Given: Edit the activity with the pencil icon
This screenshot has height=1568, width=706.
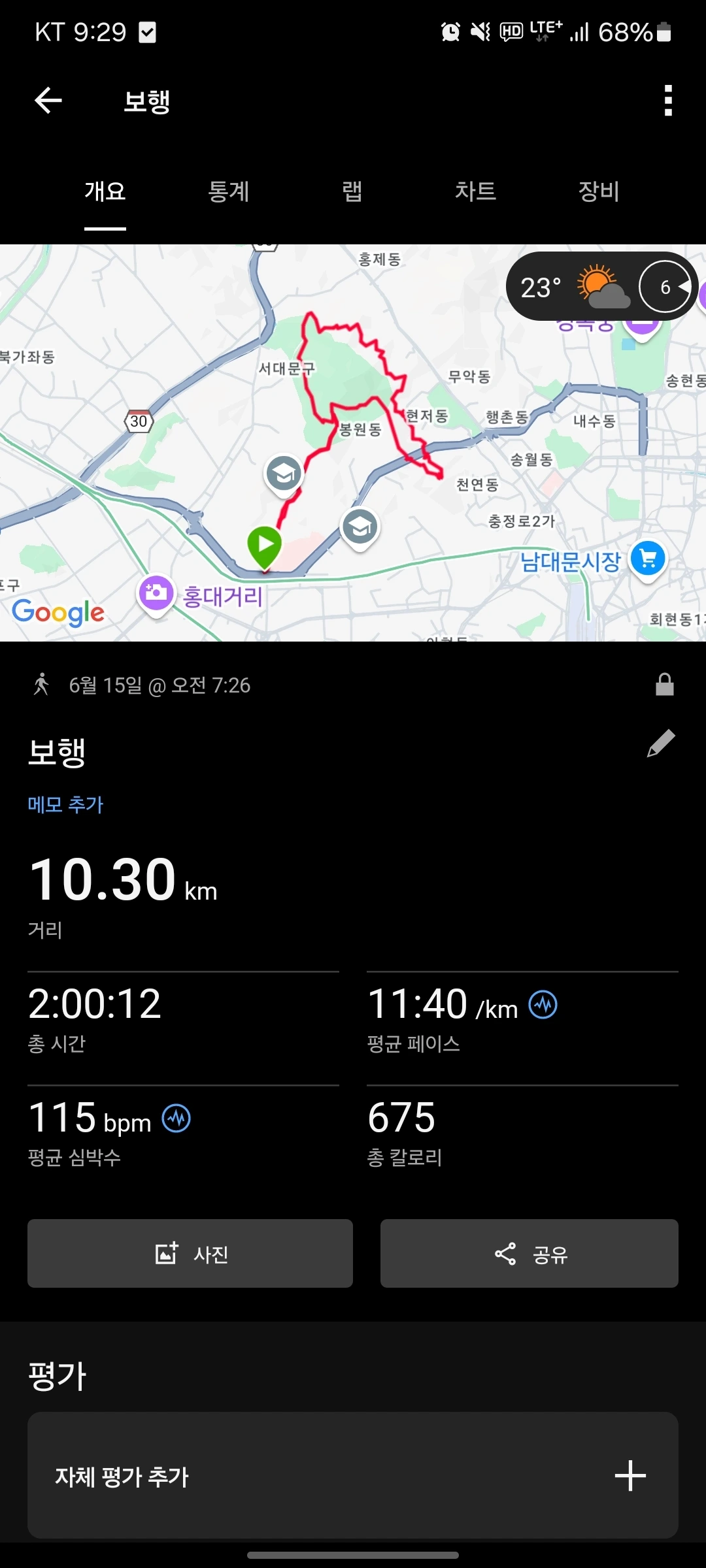Looking at the screenshot, I should point(661,743).
